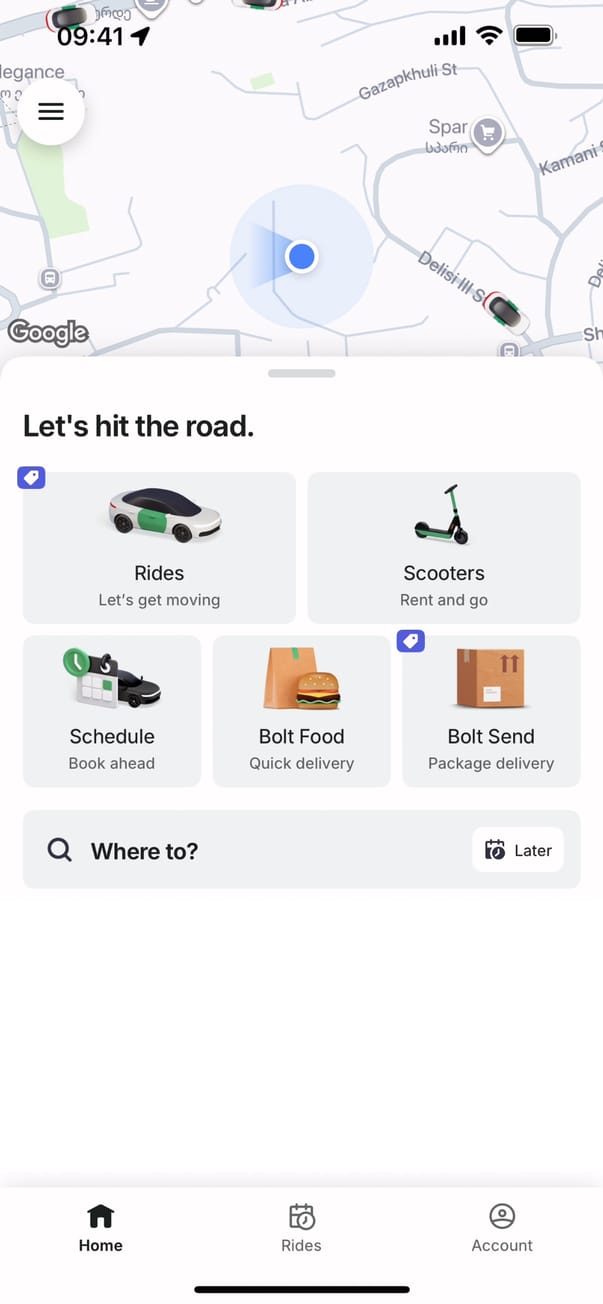The height and width of the screenshot is (1304, 603).
Task: Go to the Home tab
Action: click(100, 1228)
